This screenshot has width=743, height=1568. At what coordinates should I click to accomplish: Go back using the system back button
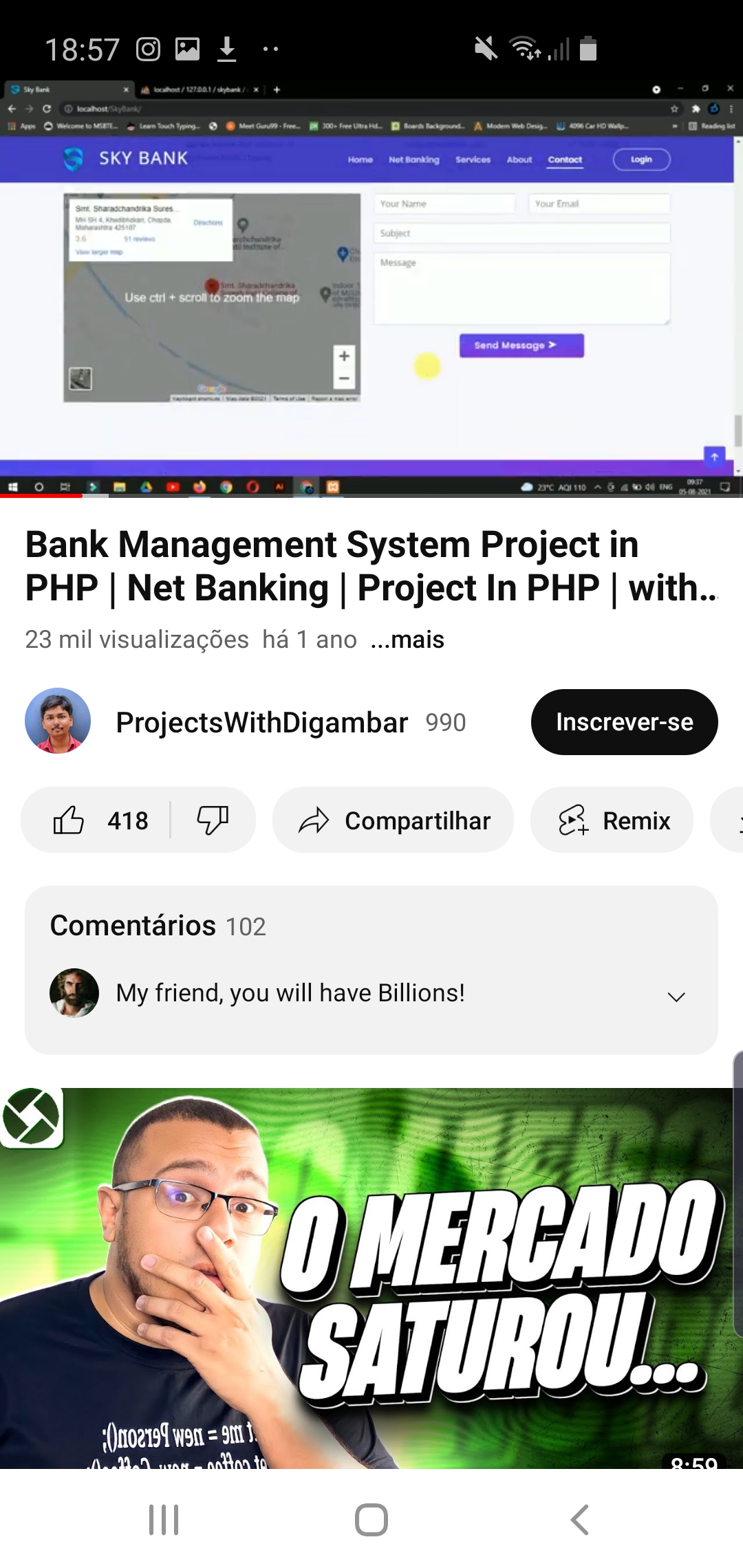(579, 1520)
